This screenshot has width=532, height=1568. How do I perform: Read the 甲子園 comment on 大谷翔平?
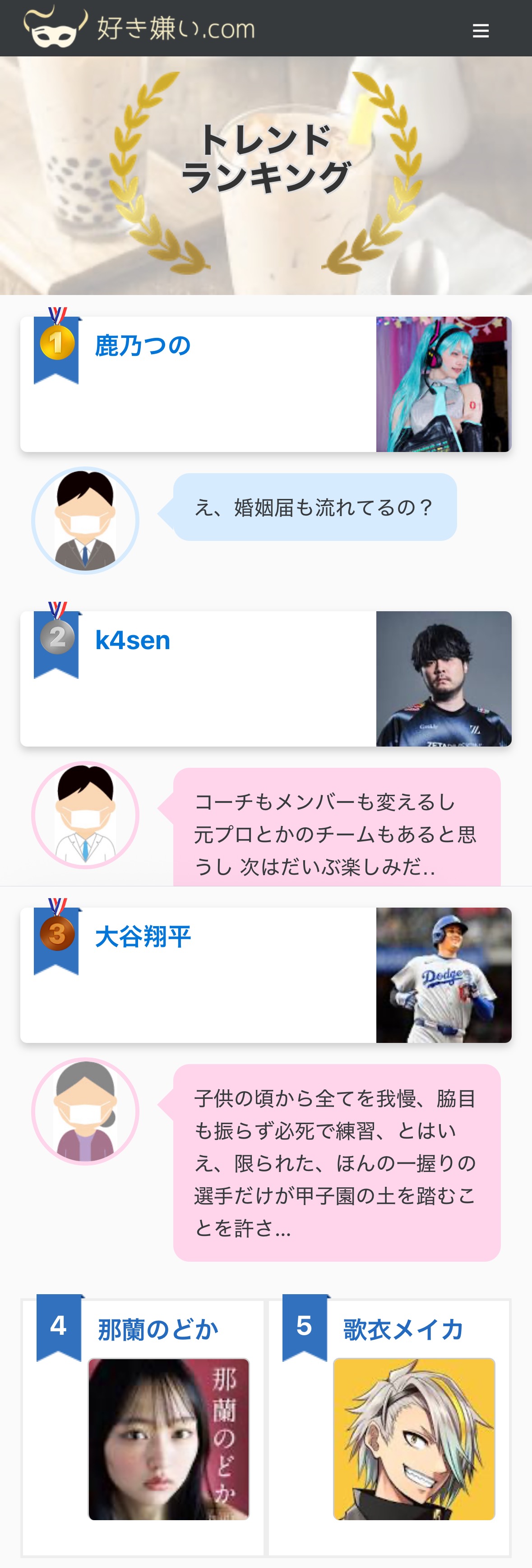(x=336, y=1162)
